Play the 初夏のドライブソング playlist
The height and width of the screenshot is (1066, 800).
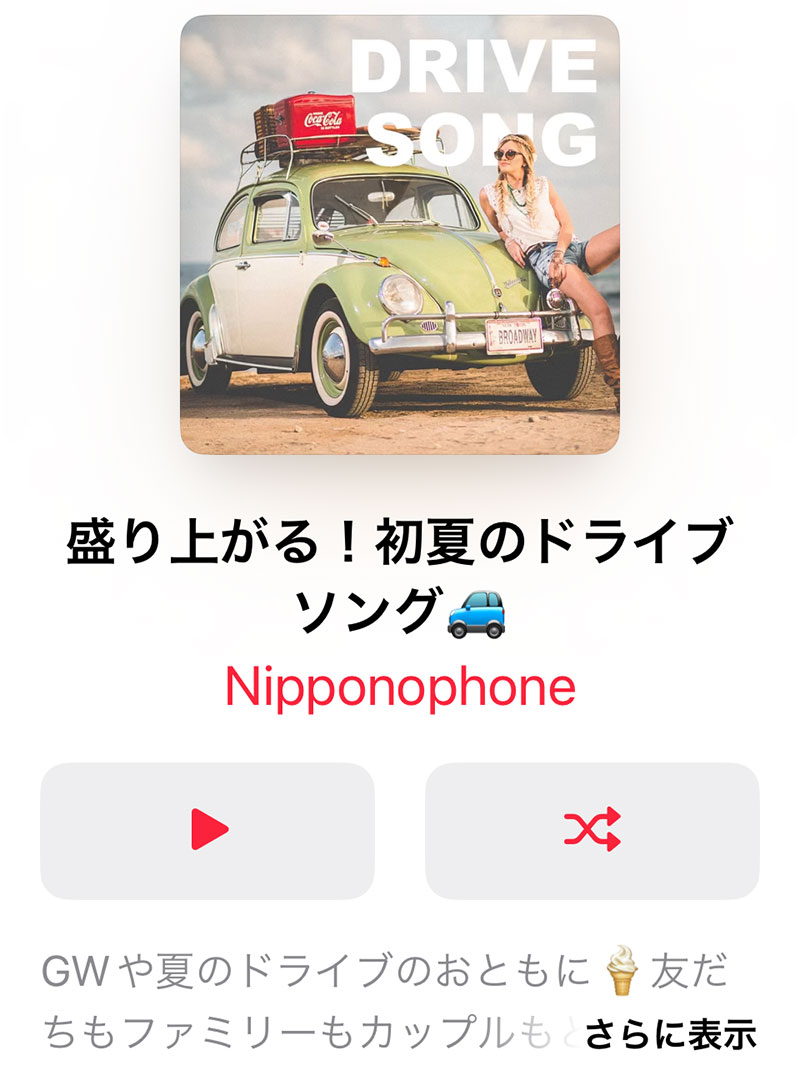[x=207, y=830]
